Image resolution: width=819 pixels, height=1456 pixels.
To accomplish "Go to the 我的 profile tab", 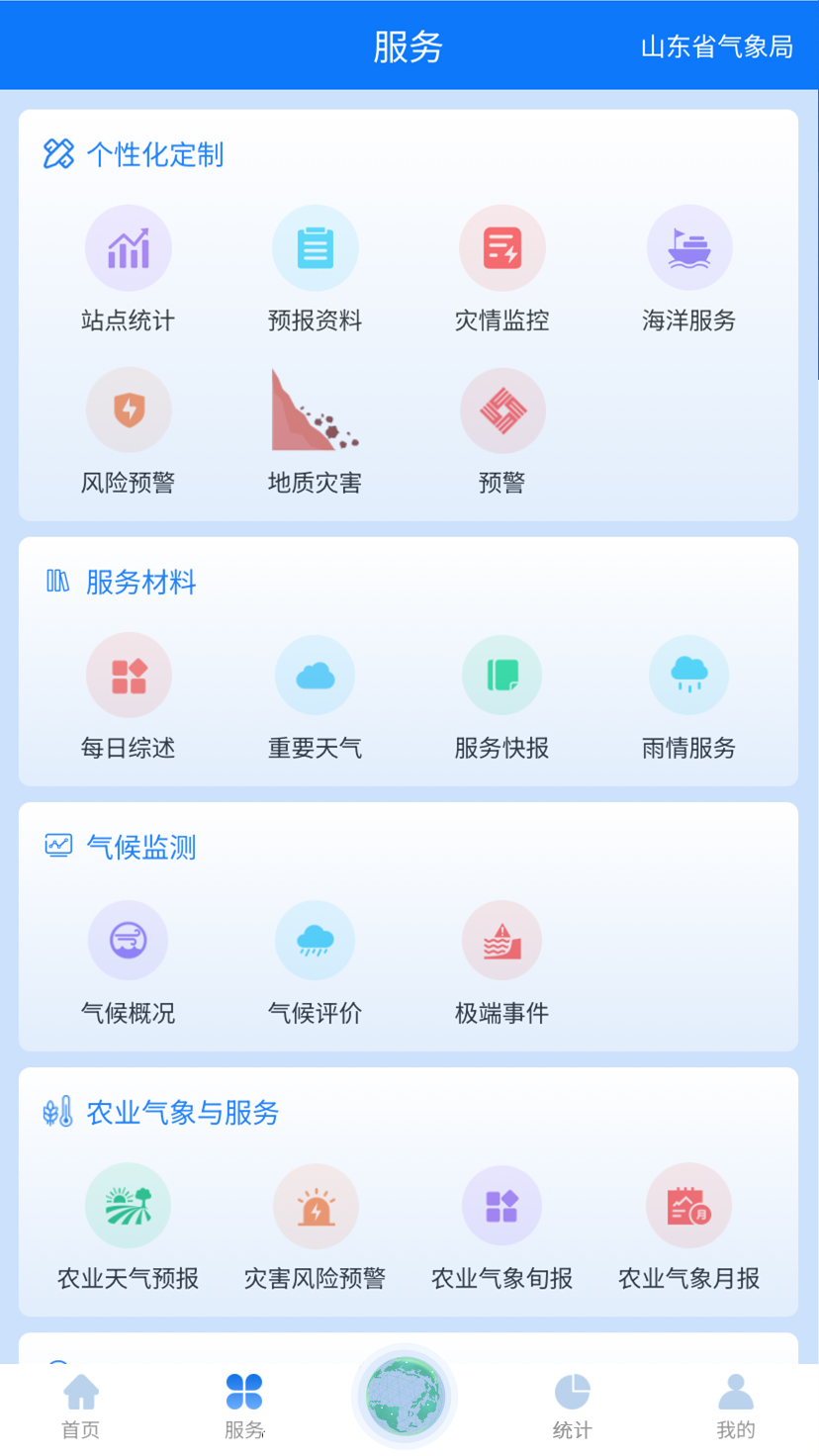I will click(735, 1406).
